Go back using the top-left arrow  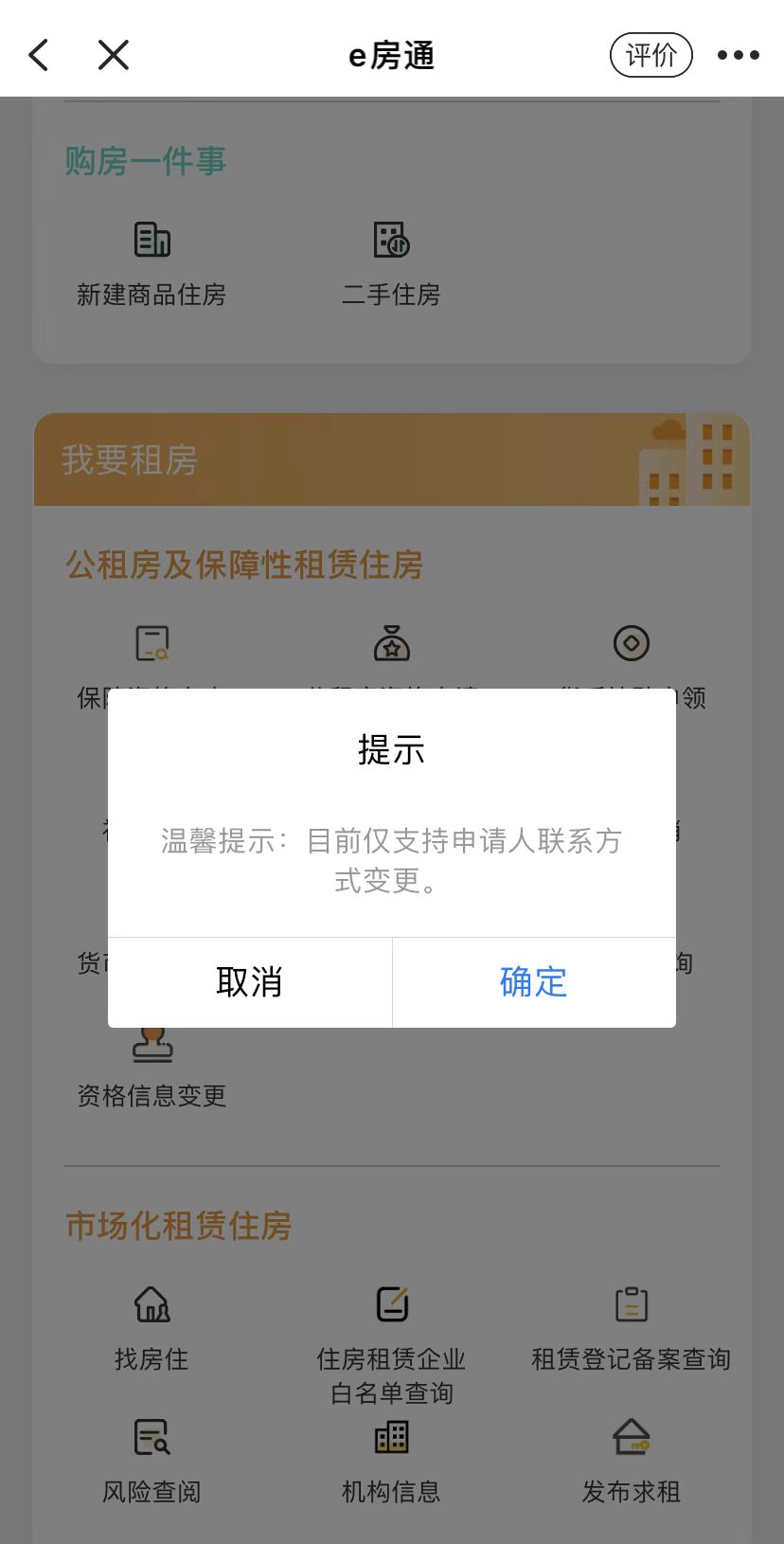pyautogui.click(x=39, y=55)
